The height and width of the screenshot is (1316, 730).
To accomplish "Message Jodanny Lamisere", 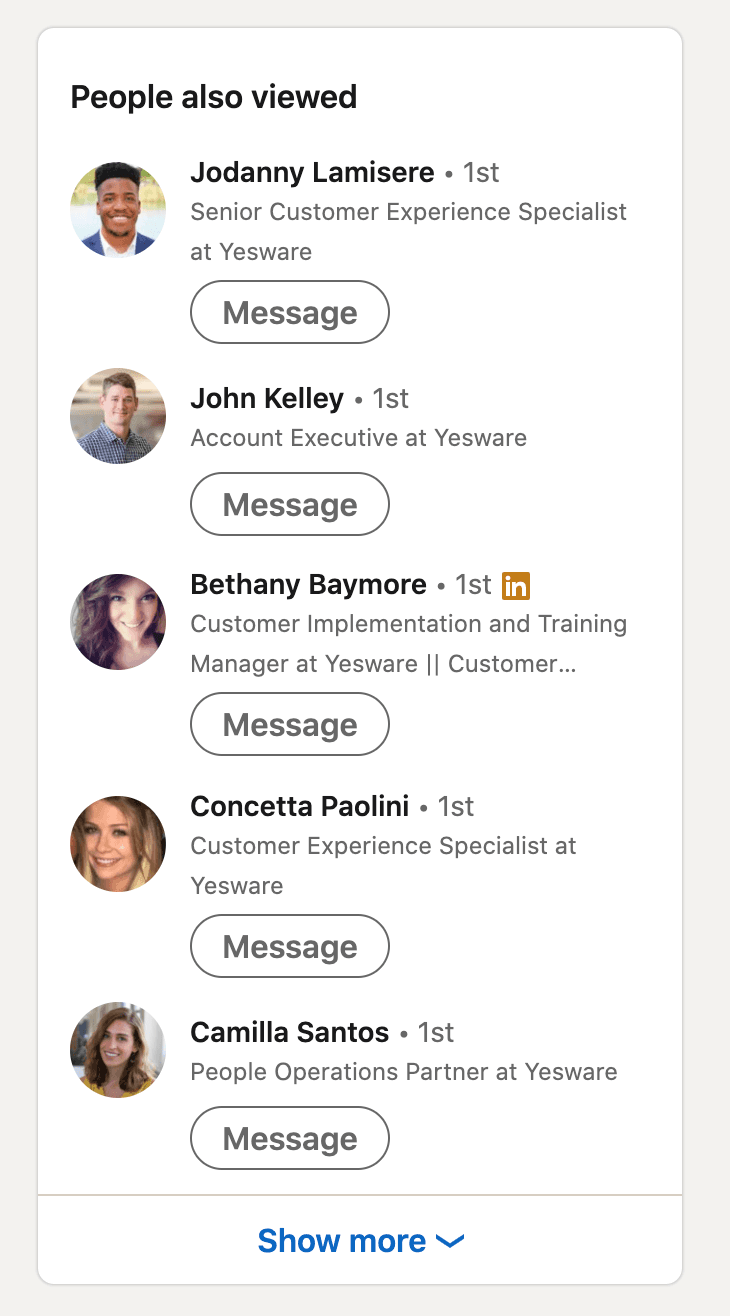I will (289, 312).
